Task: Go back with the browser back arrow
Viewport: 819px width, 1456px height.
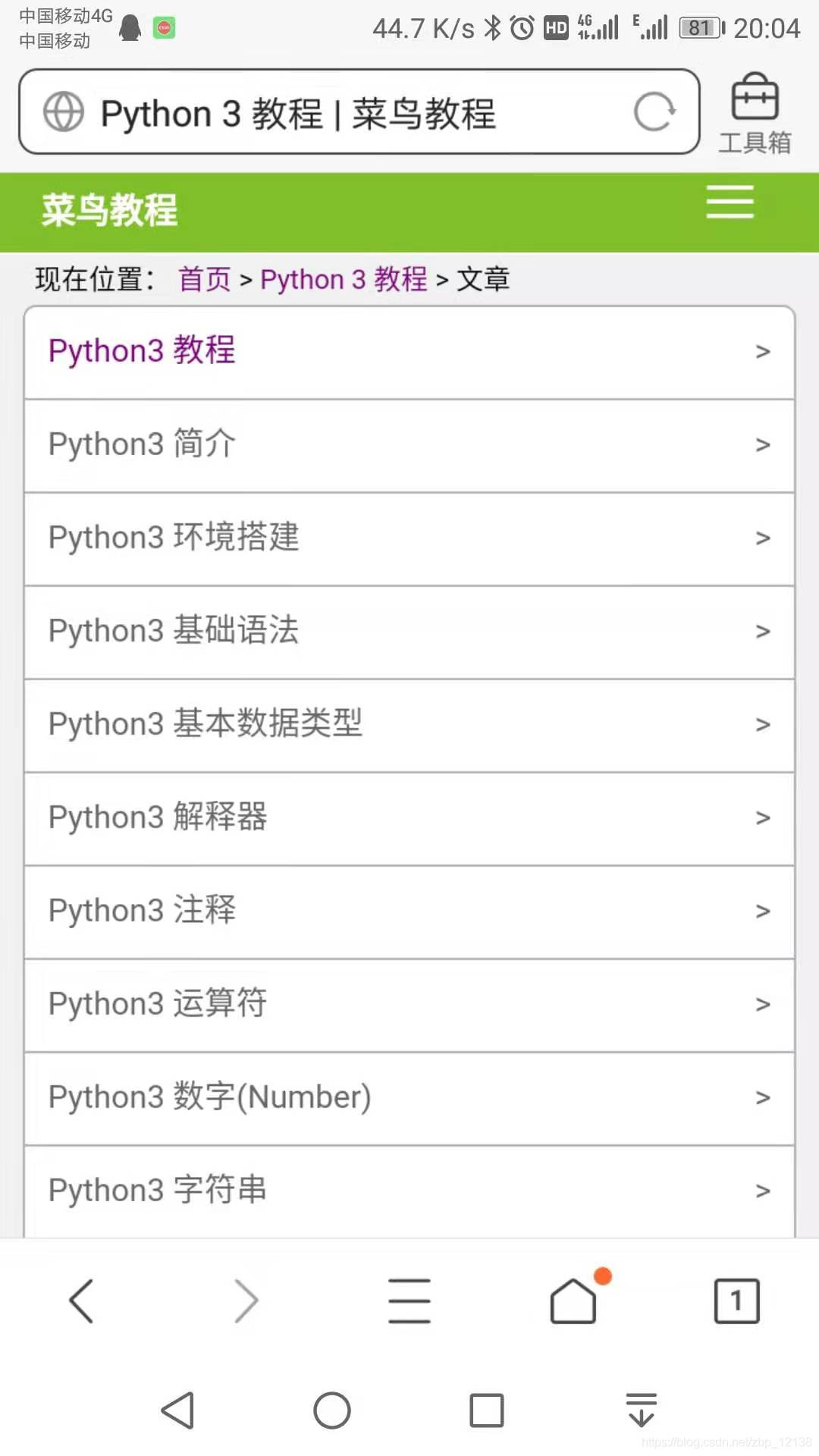Action: pyautogui.click(x=81, y=1301)
